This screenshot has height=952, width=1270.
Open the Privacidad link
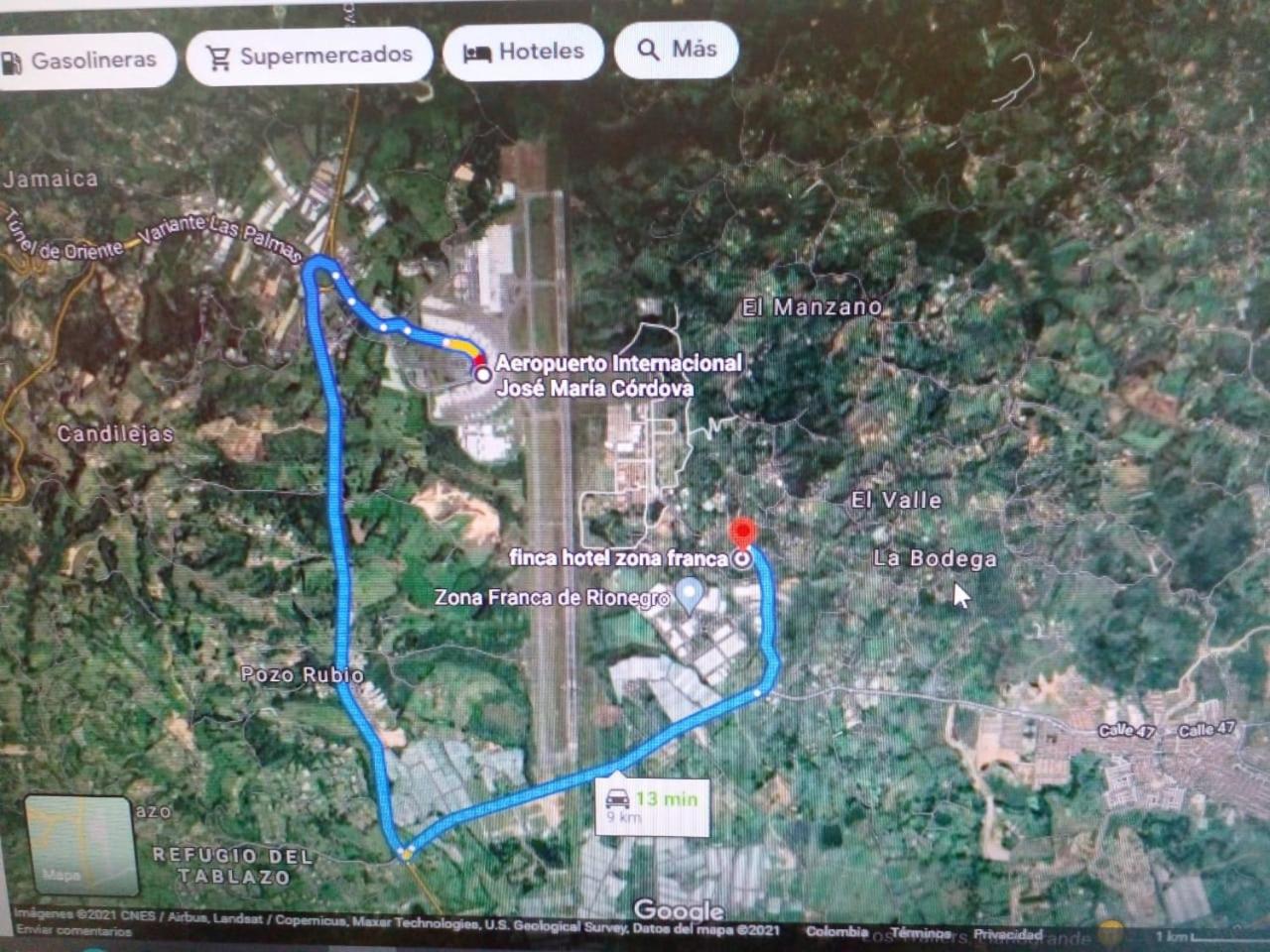click(1007, 933)
